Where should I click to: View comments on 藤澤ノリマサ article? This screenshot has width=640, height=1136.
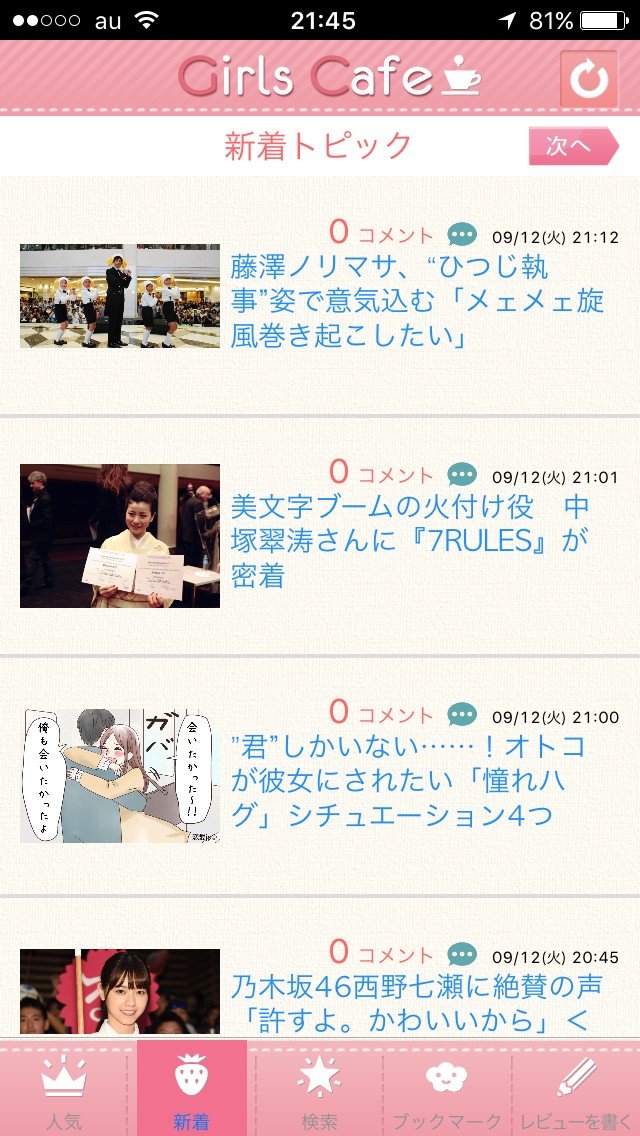pyautogui.click(x=462, y=235)
